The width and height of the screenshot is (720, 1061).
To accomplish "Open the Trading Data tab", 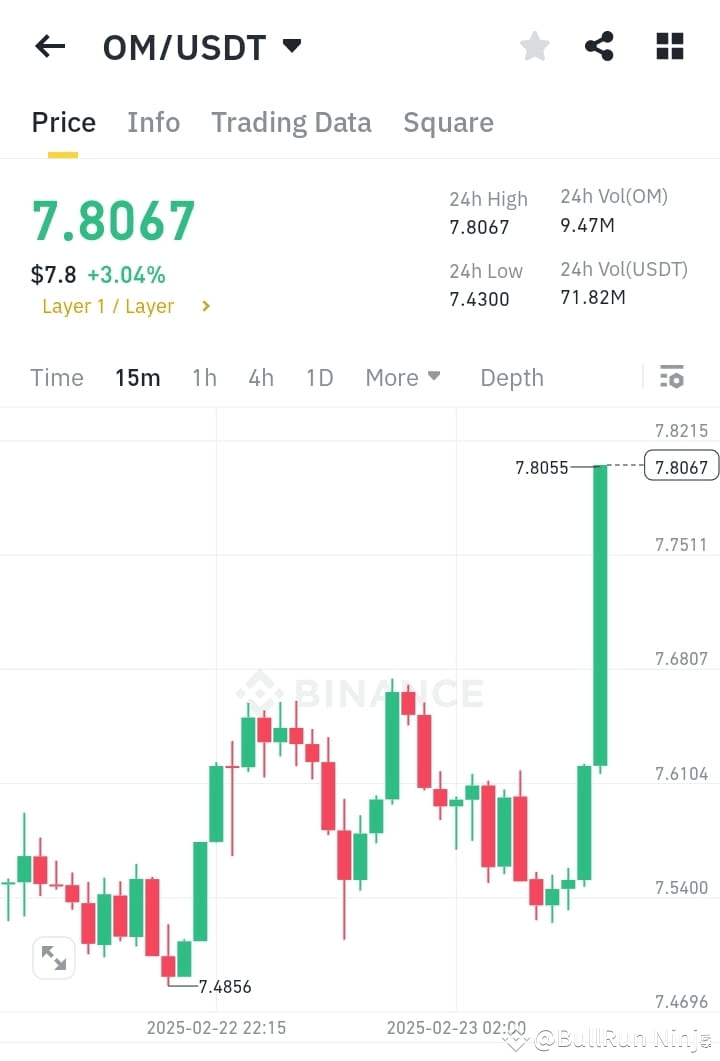I will coord(291,122).
